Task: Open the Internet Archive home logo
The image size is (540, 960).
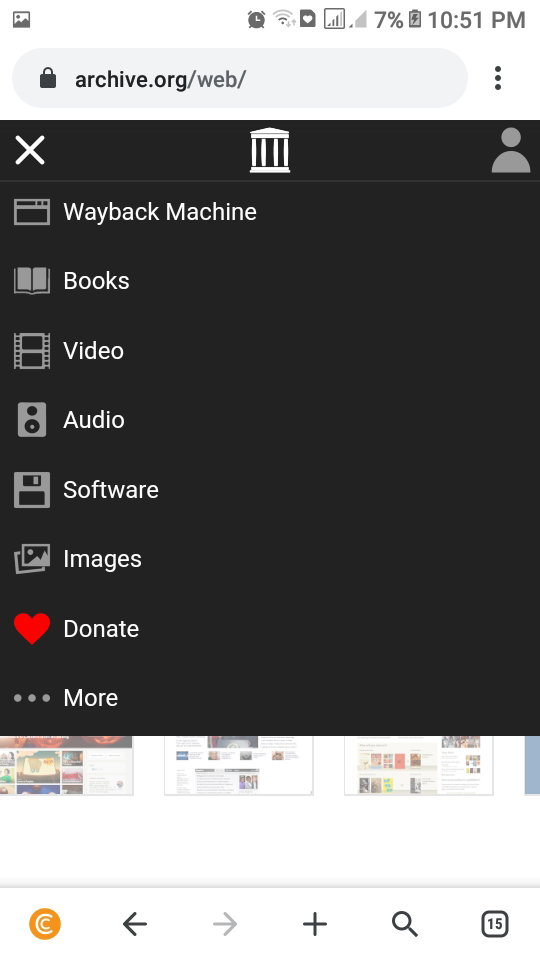Action: 270,151
